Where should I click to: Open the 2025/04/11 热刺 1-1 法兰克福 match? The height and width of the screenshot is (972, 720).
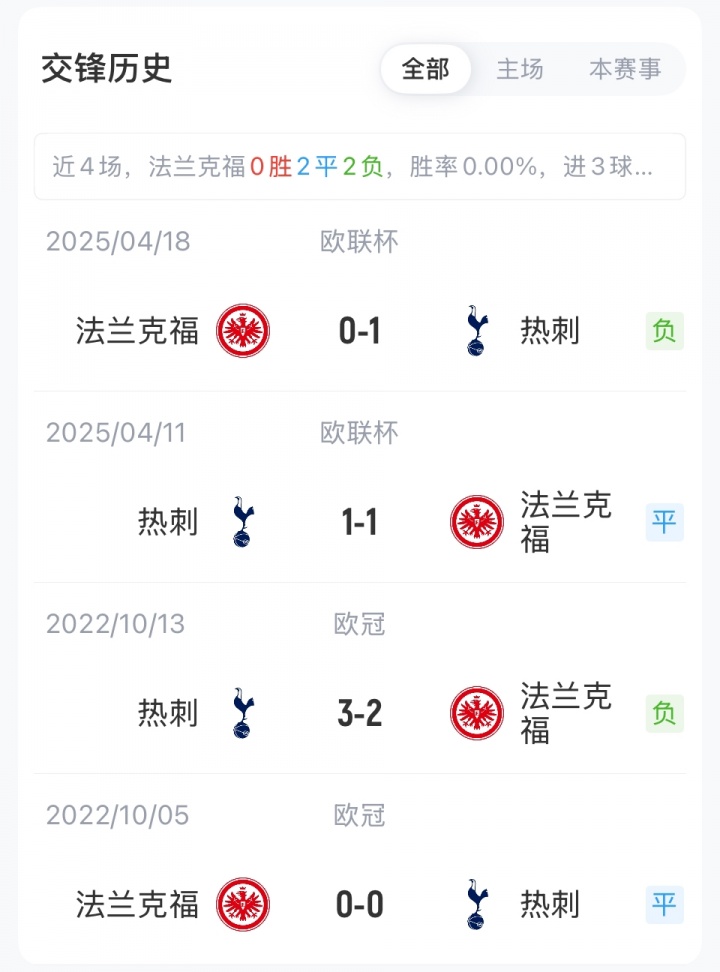coord(360,522)
